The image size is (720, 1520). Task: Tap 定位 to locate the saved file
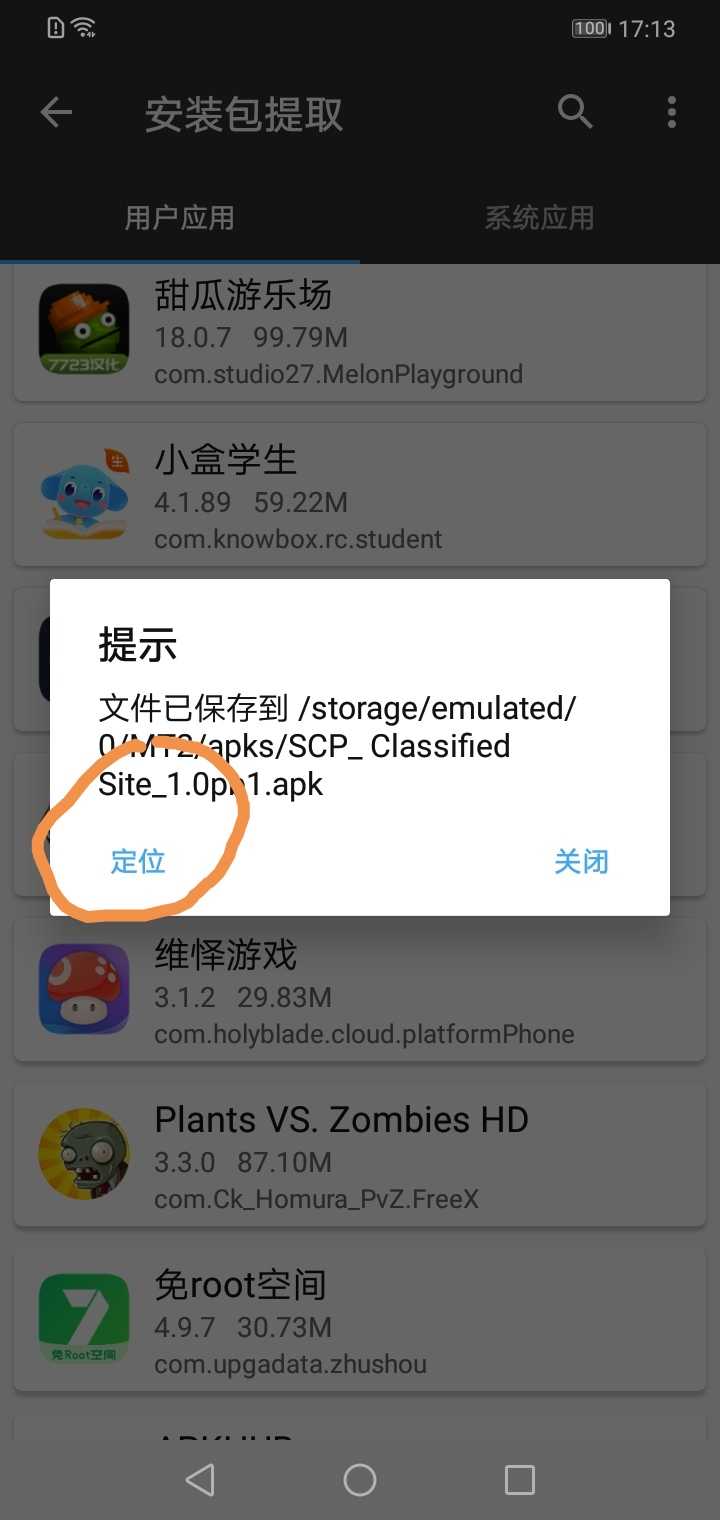(138, 861)
